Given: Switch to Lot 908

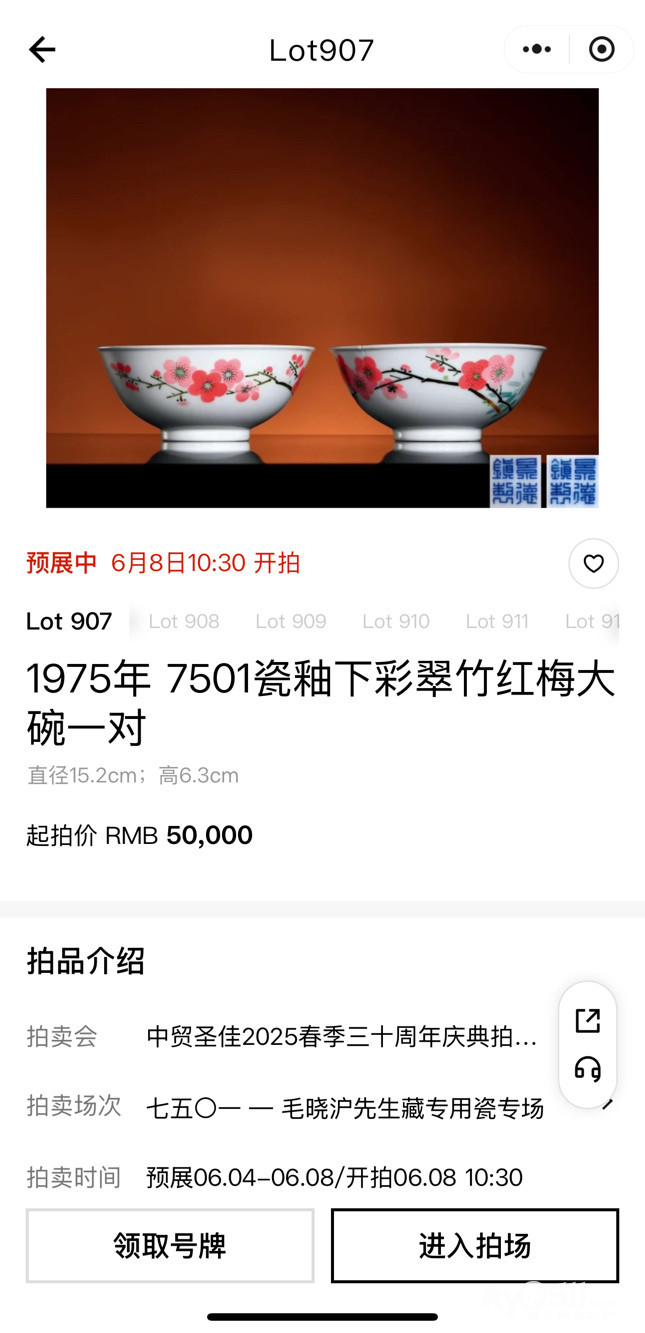Looking at the screenshot, I should tap(184, 621).
